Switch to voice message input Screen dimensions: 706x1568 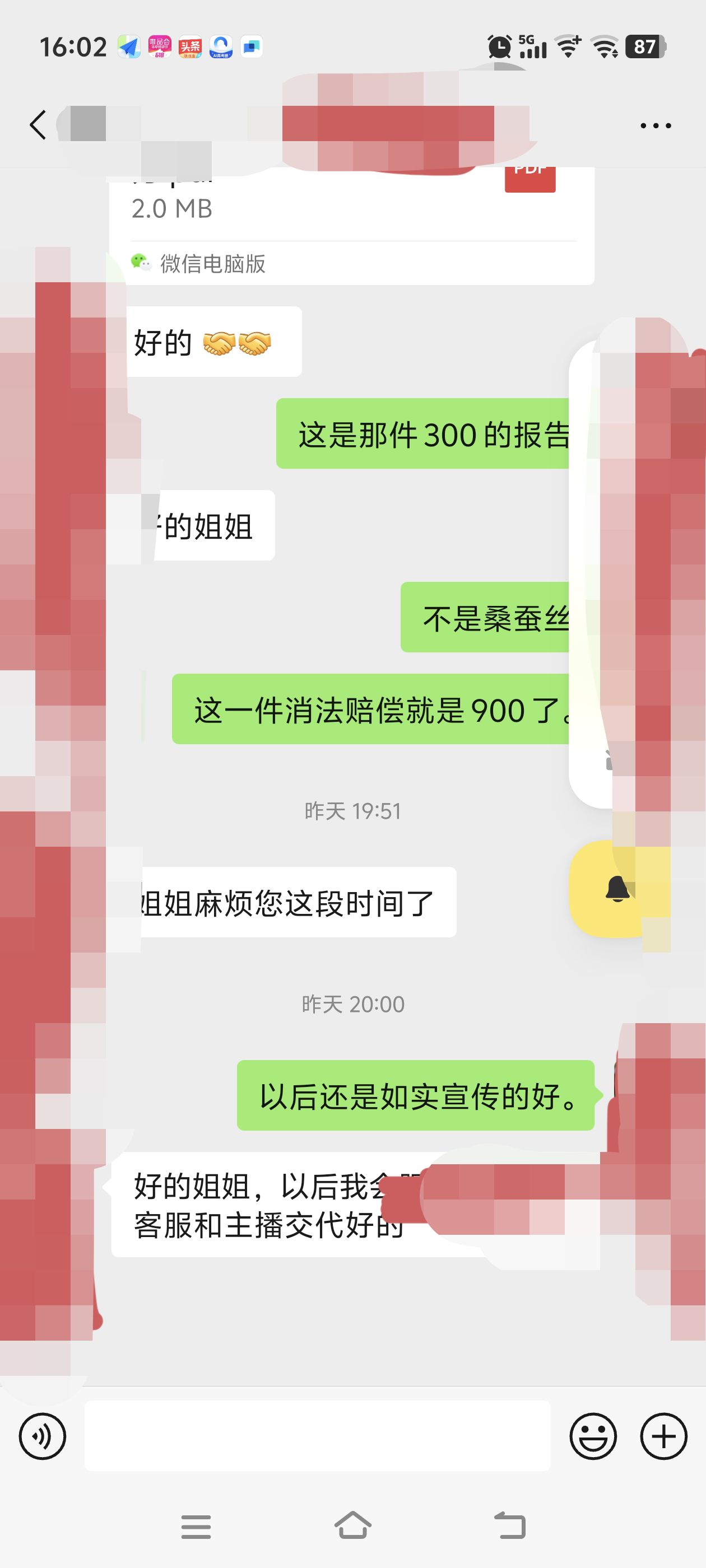43,1436
